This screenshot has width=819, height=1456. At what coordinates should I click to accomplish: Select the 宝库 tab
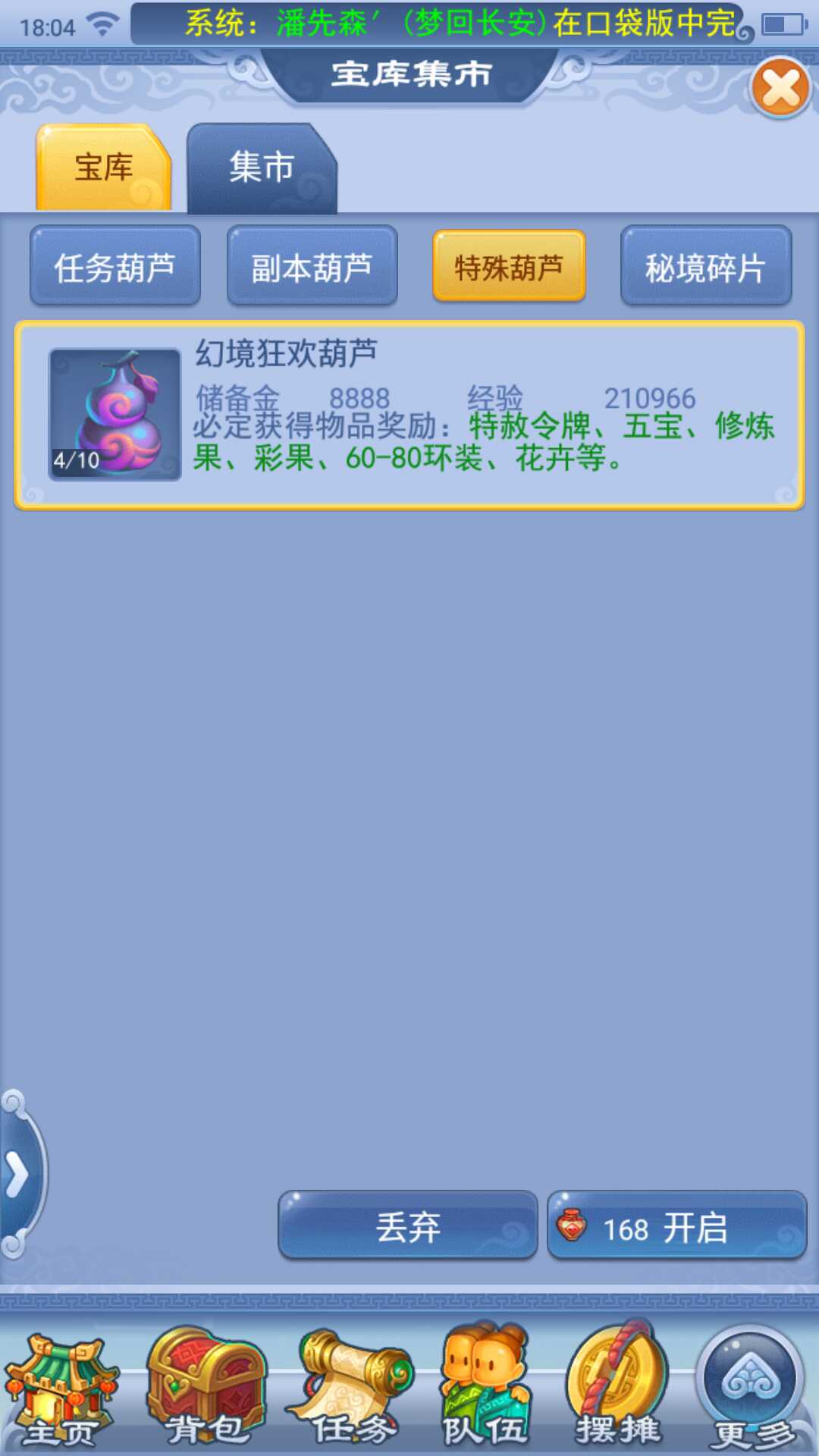click(104, 168)
